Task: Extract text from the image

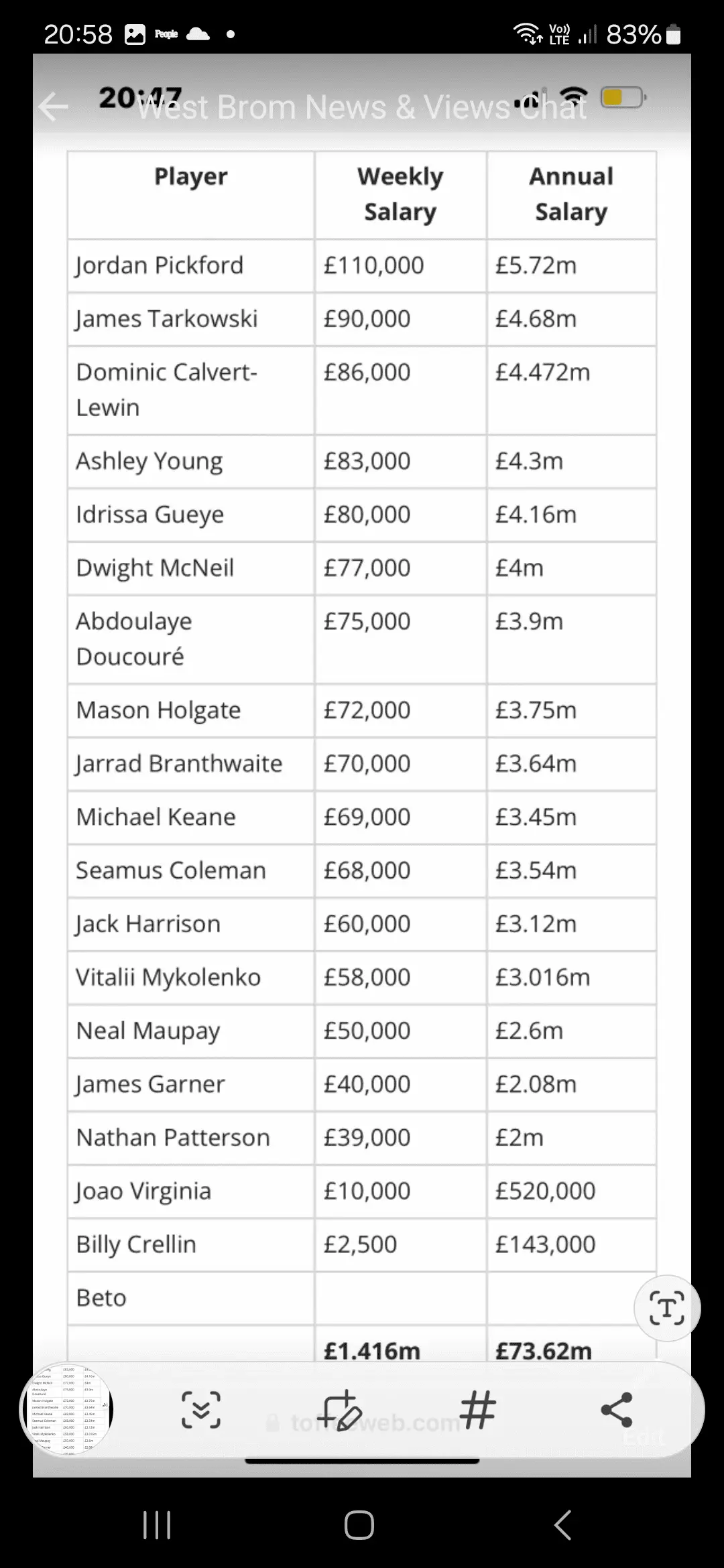Action: click(x=667, y=1308)
